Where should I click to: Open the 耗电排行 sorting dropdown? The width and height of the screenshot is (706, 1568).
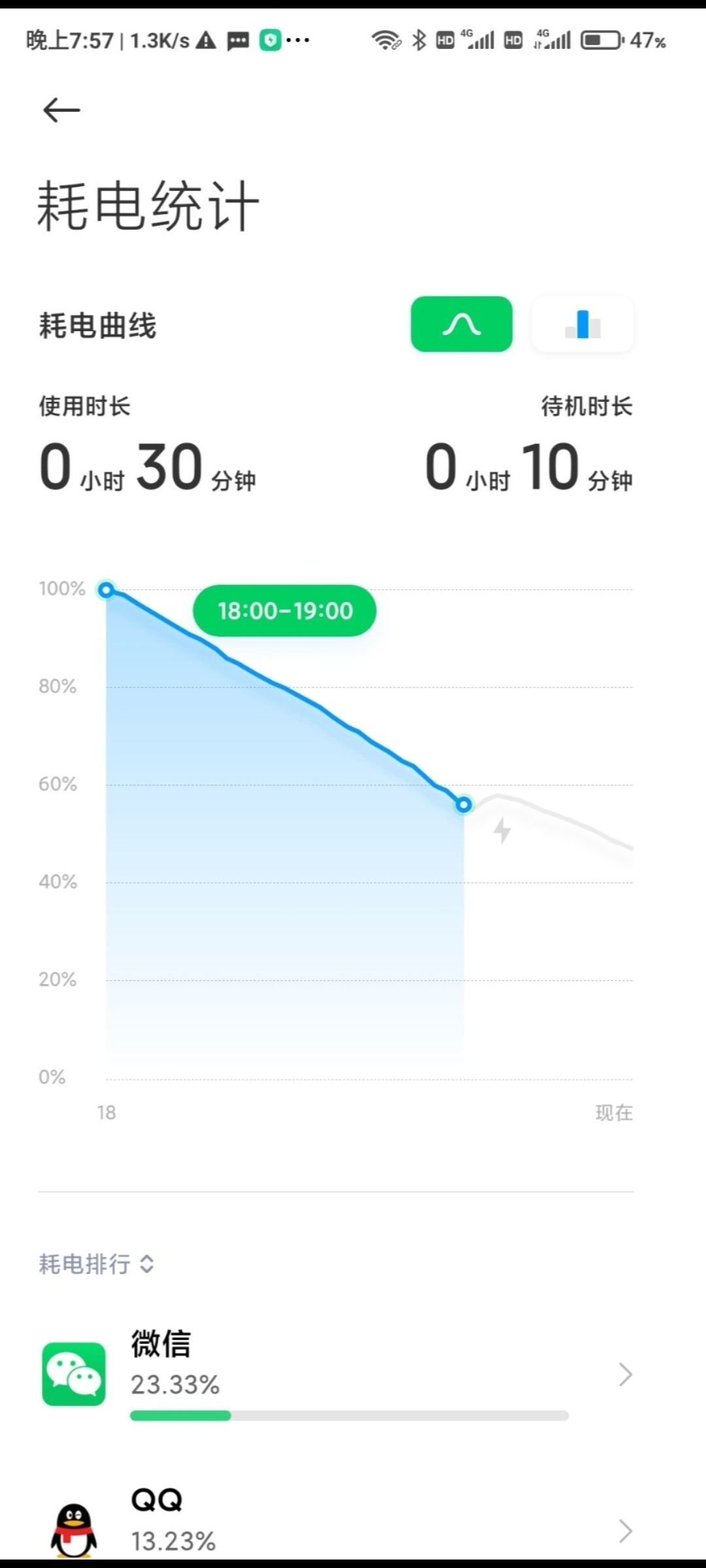point(97,1264)
